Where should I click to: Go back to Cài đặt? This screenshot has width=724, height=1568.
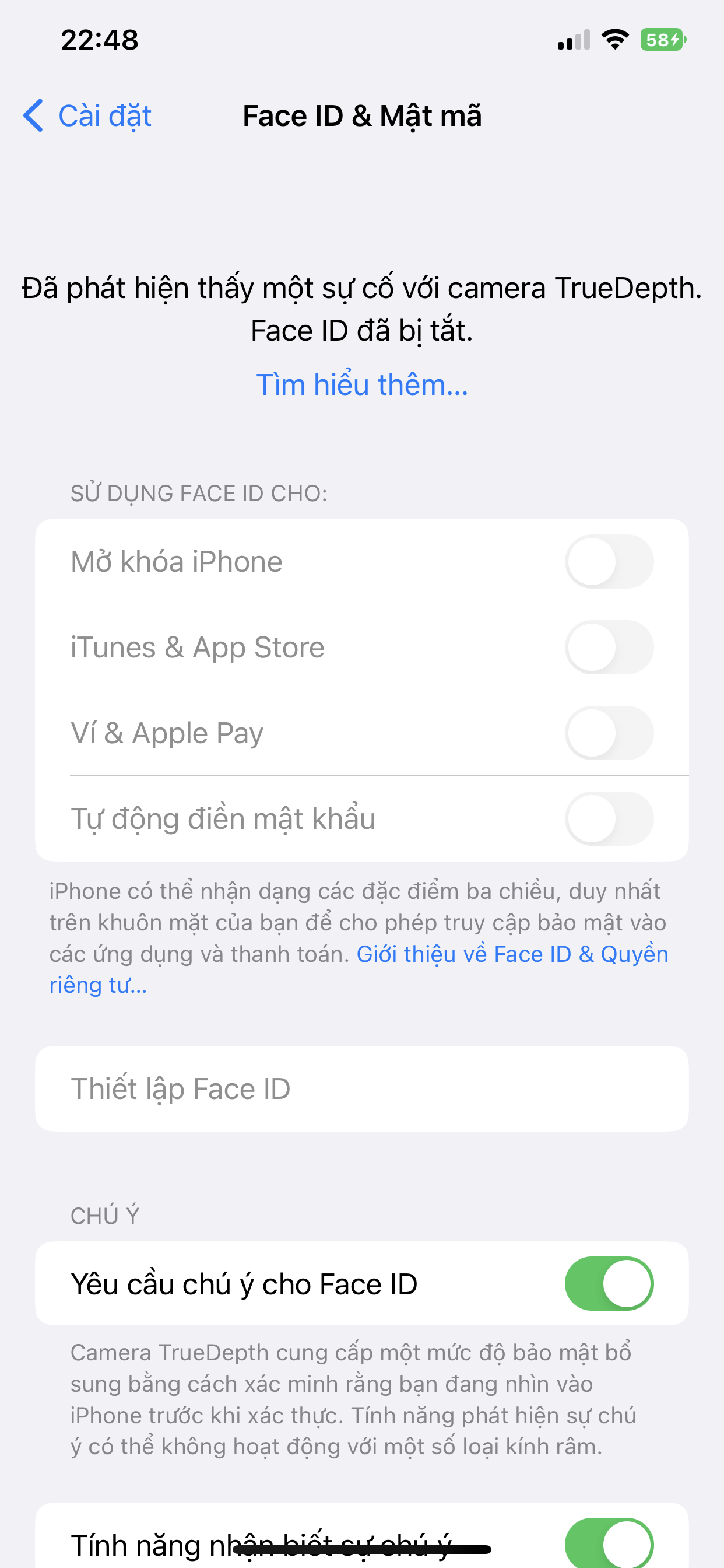(87, 116)
